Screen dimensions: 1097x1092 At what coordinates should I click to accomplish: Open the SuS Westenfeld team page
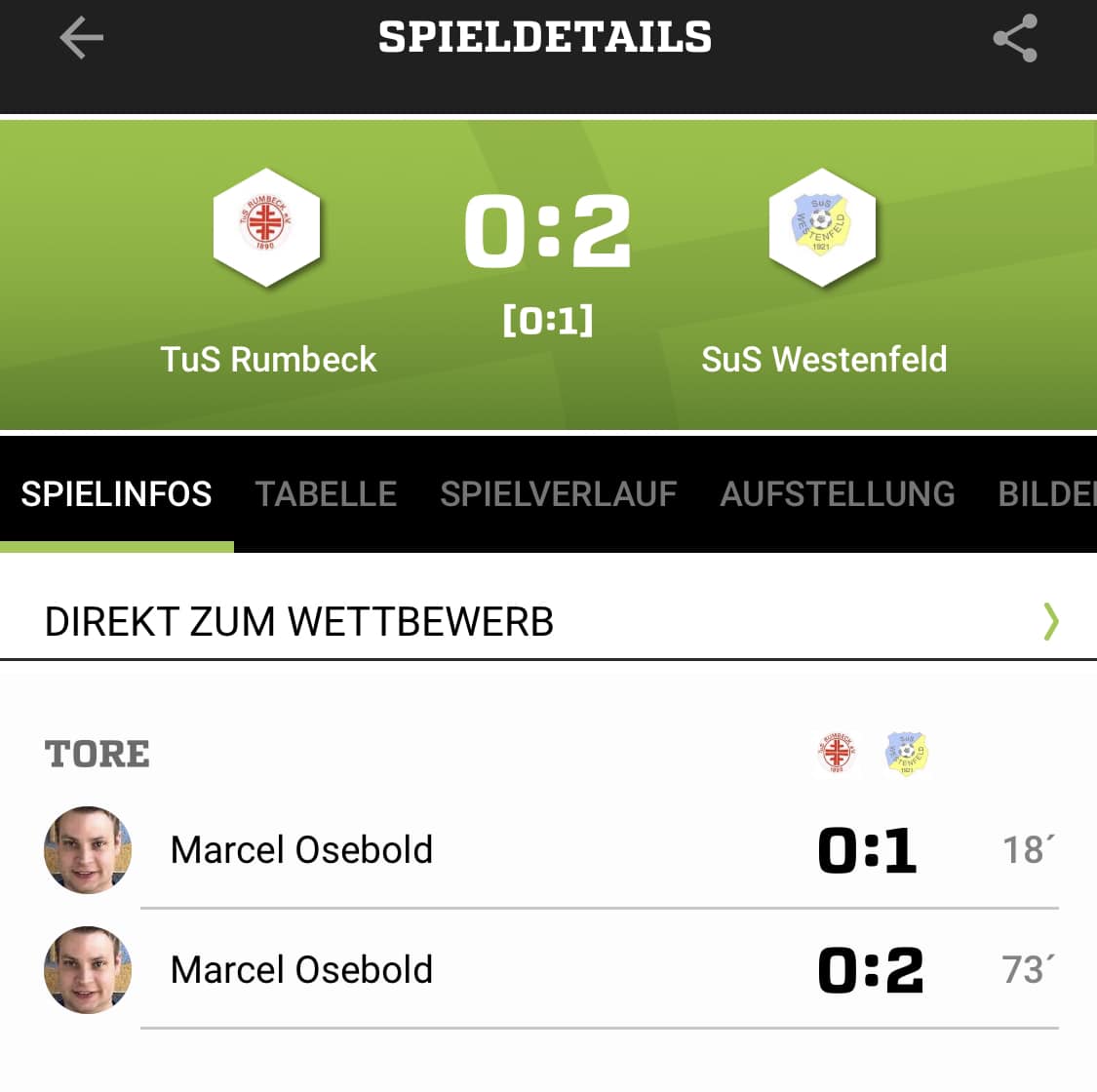tap(823, 228)
